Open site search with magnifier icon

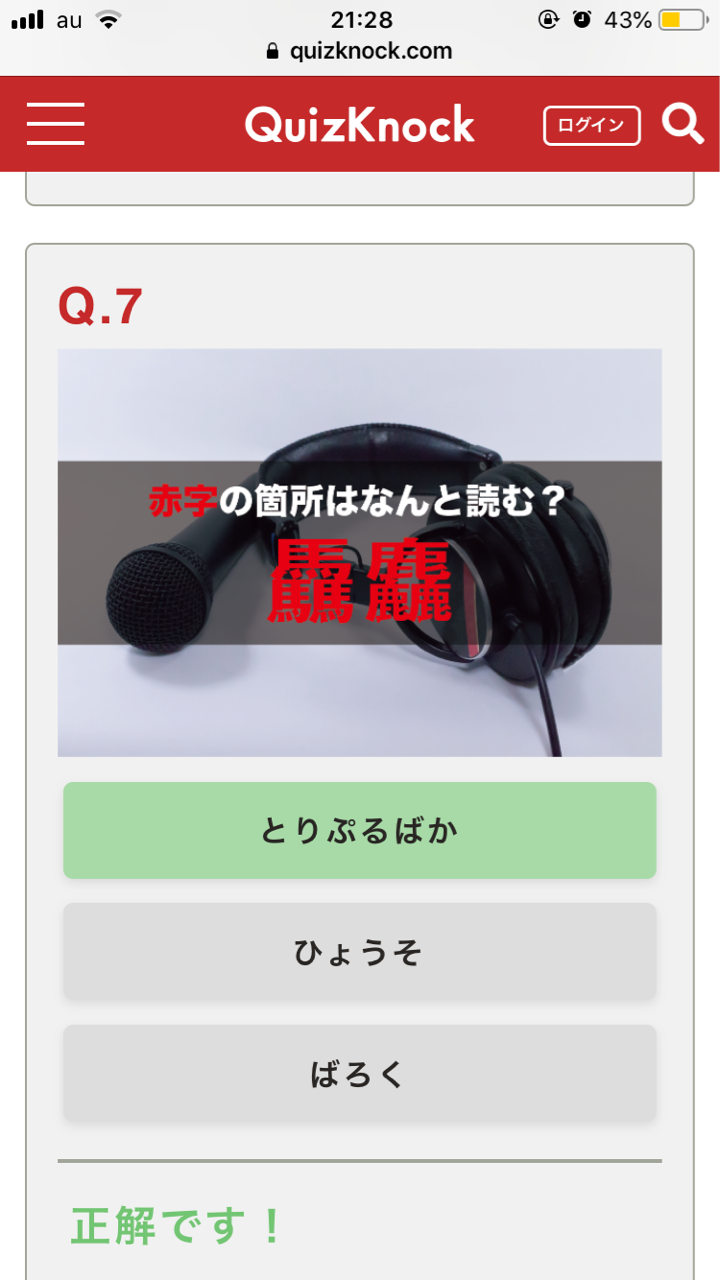tap(683, 124)
